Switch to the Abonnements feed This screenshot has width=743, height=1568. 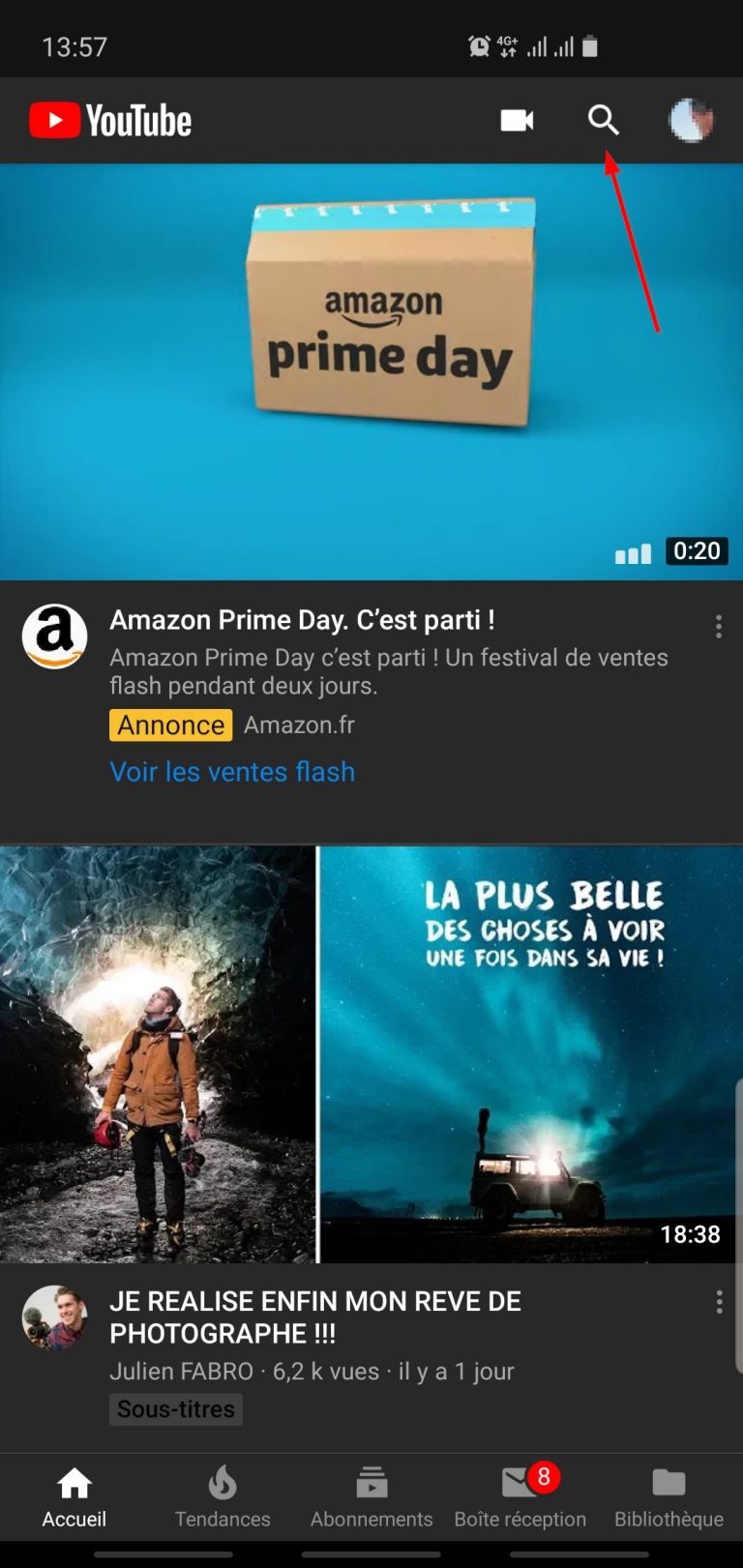371,1496
